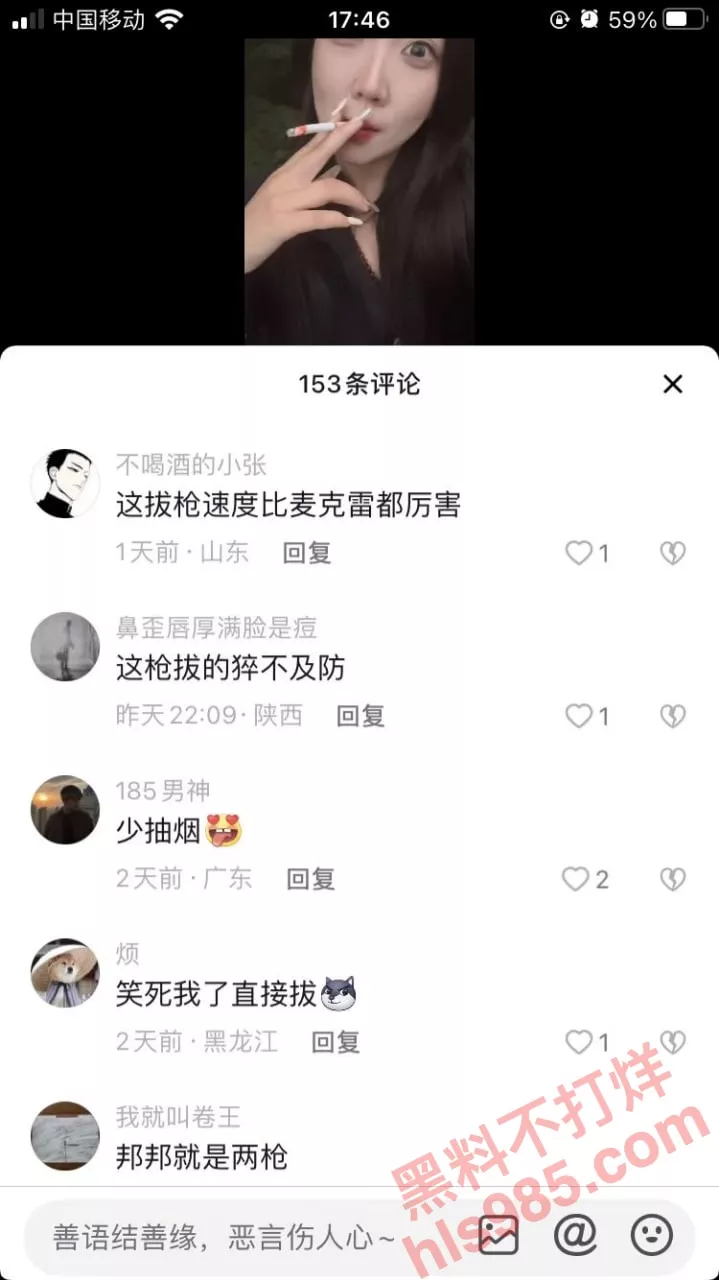Like the comment 笑死我了直接拔
719x1280 pixels.
click(x=579, y=1042)
